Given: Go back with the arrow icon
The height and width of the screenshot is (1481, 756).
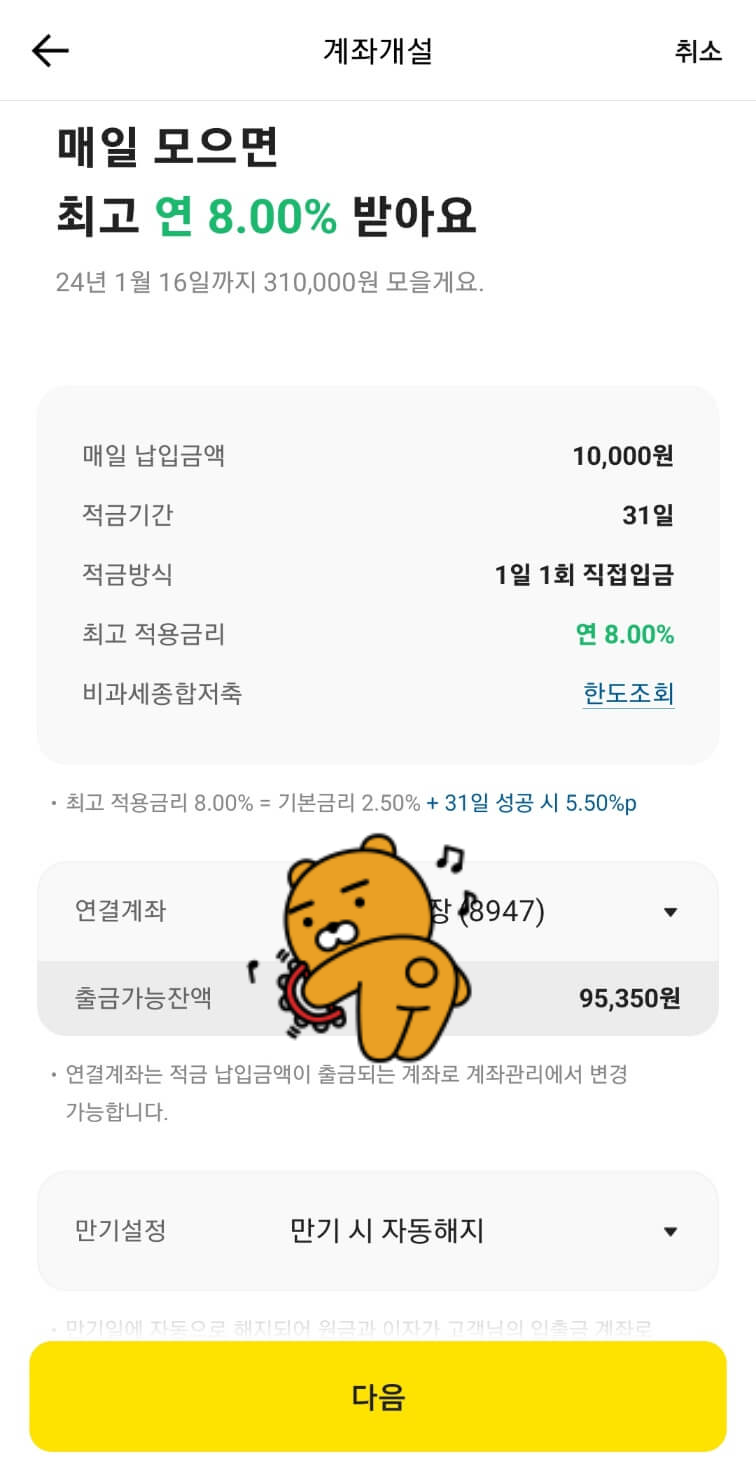Looking at the screenshot, I should pyautogui.click(x=50, y=51).
